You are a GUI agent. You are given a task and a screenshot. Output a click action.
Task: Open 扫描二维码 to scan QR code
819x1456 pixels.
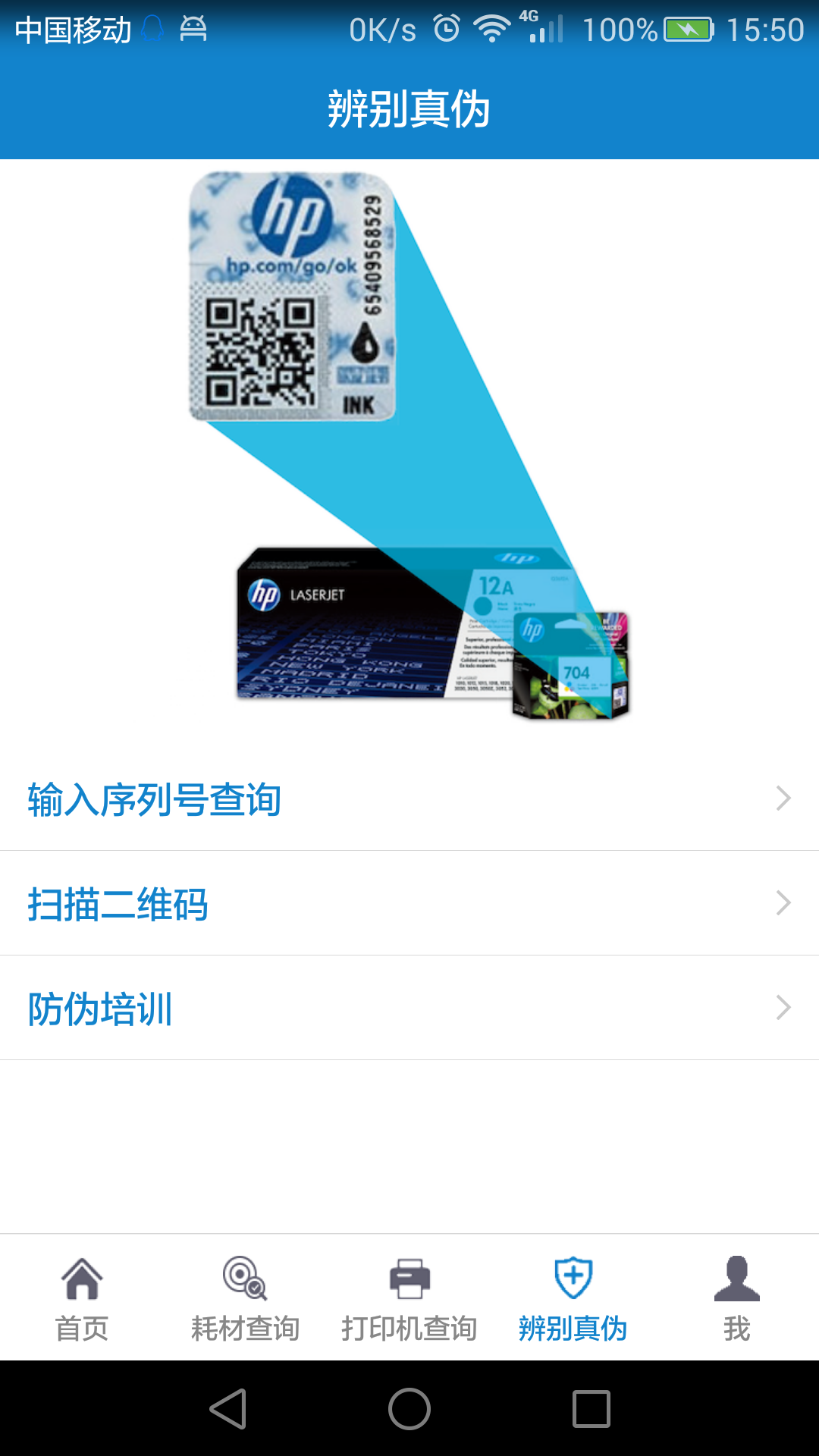[x=409, y=903]
